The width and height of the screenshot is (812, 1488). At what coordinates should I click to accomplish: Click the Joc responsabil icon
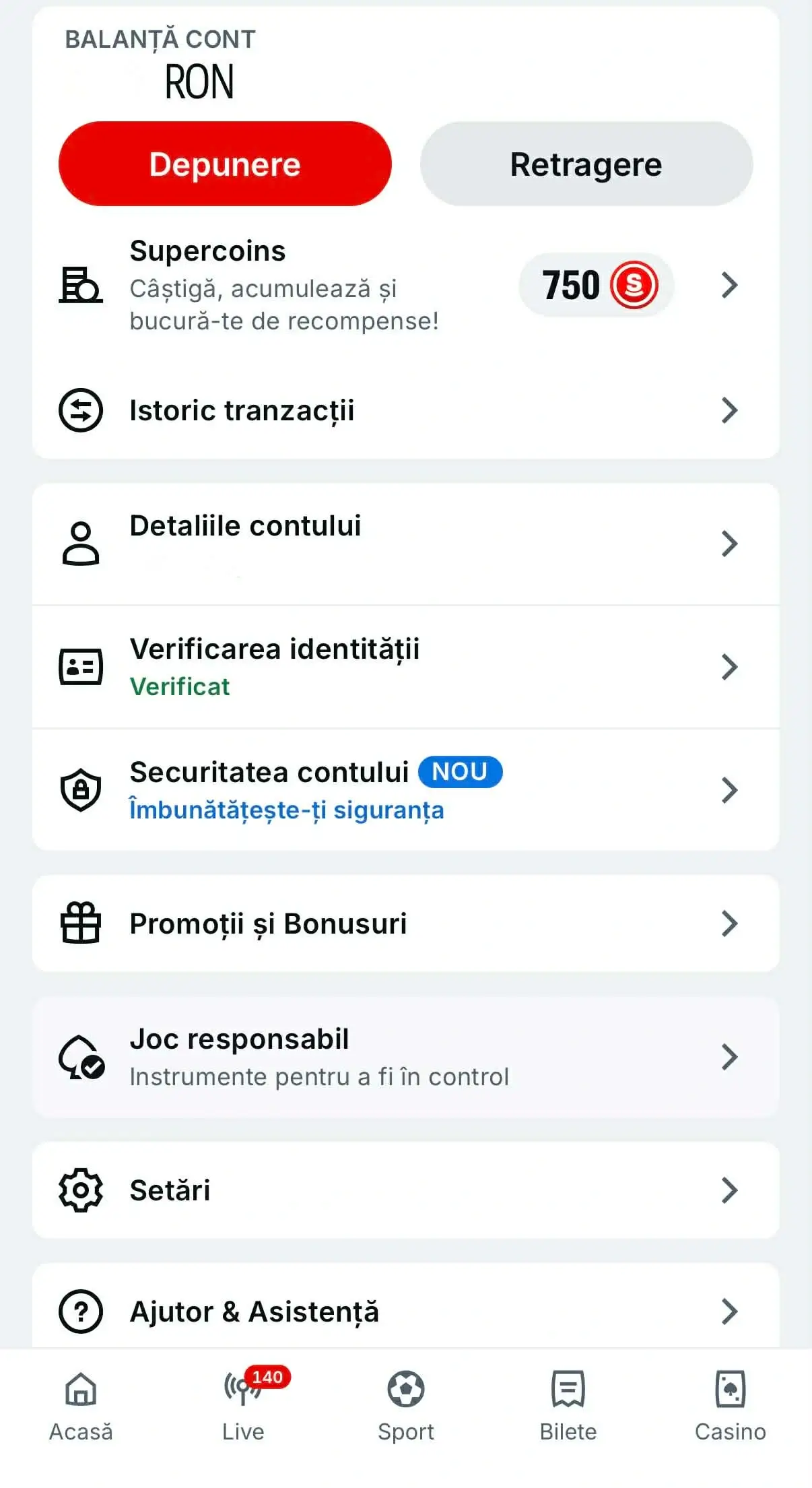point(80,1056)
